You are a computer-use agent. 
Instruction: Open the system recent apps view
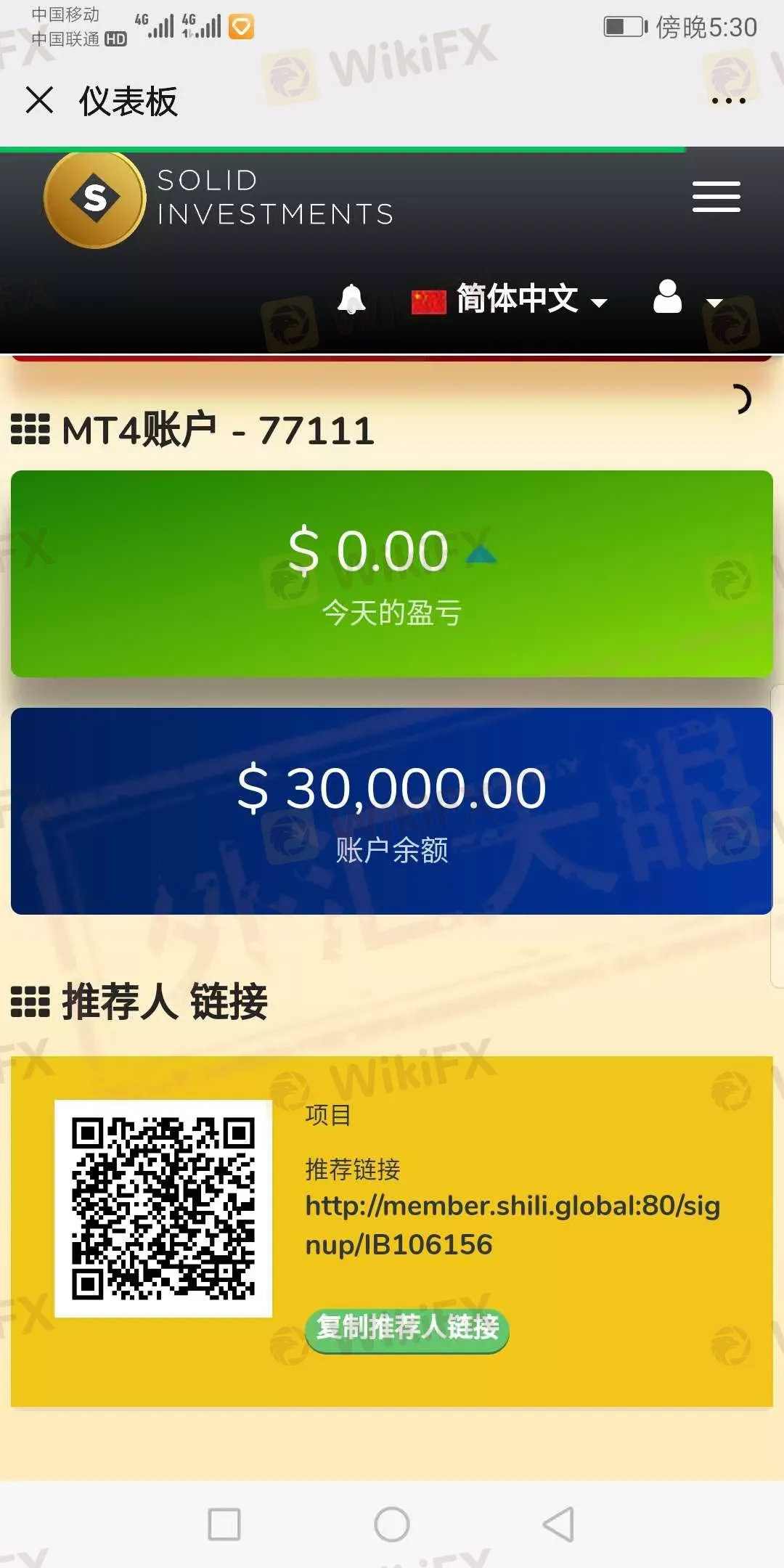(x=224, y=1524)
